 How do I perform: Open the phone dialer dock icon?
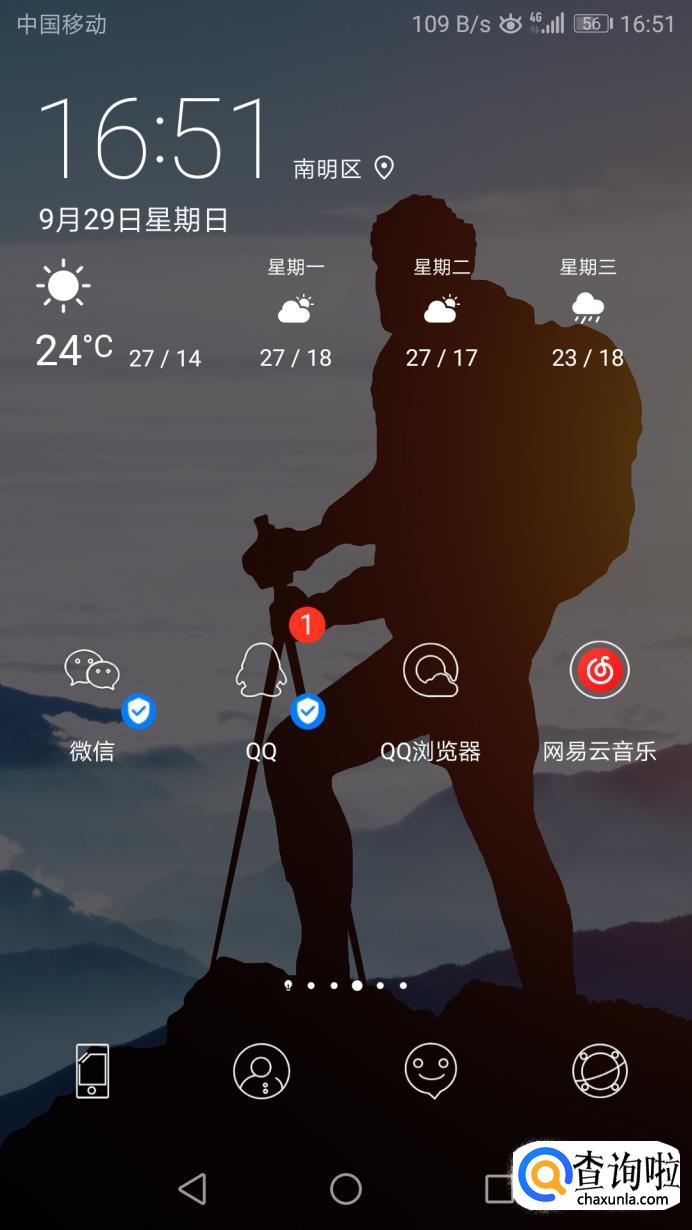pyautogui.click(x=92, y=1071)
